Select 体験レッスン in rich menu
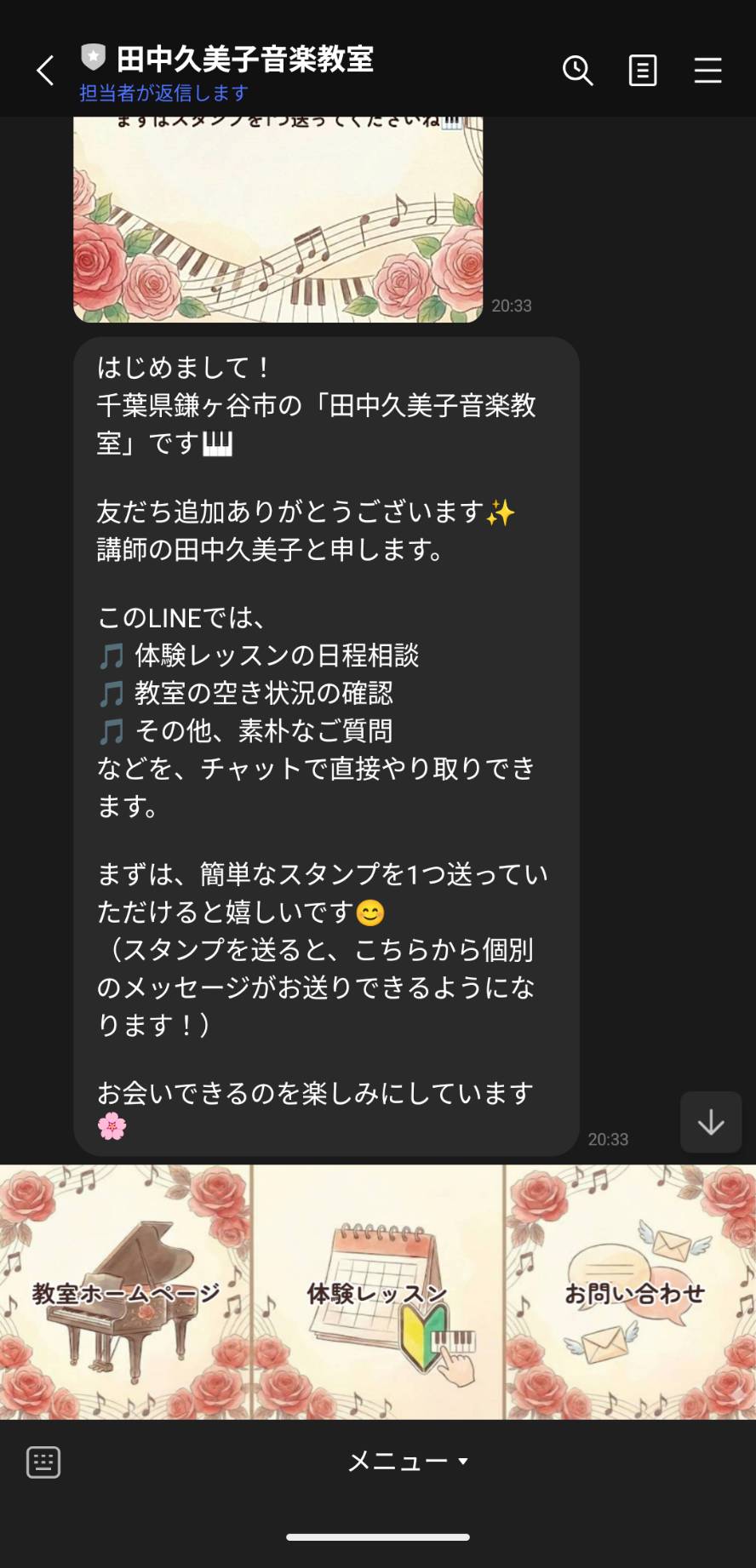The image size is (756, 1568). pos(378,1292)
